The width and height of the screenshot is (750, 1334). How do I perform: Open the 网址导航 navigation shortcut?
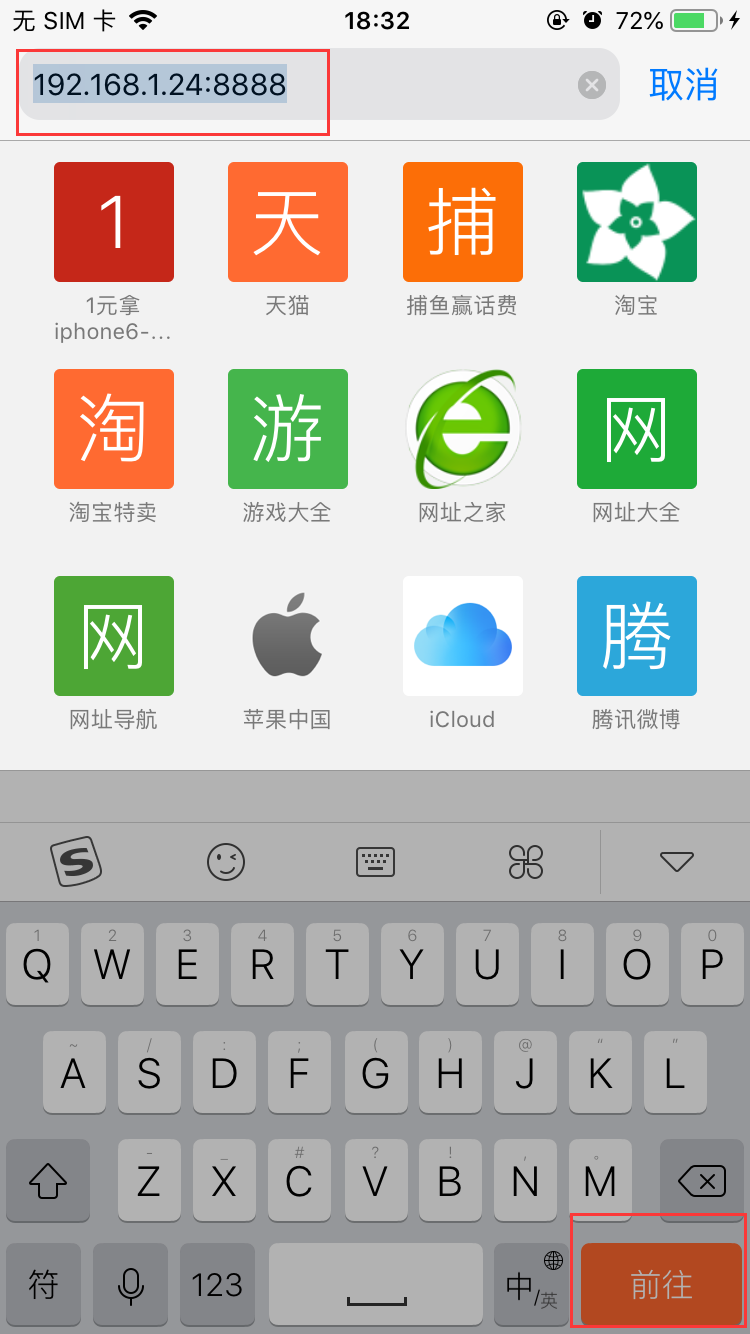pyautogui.click(x=113, y=636)
